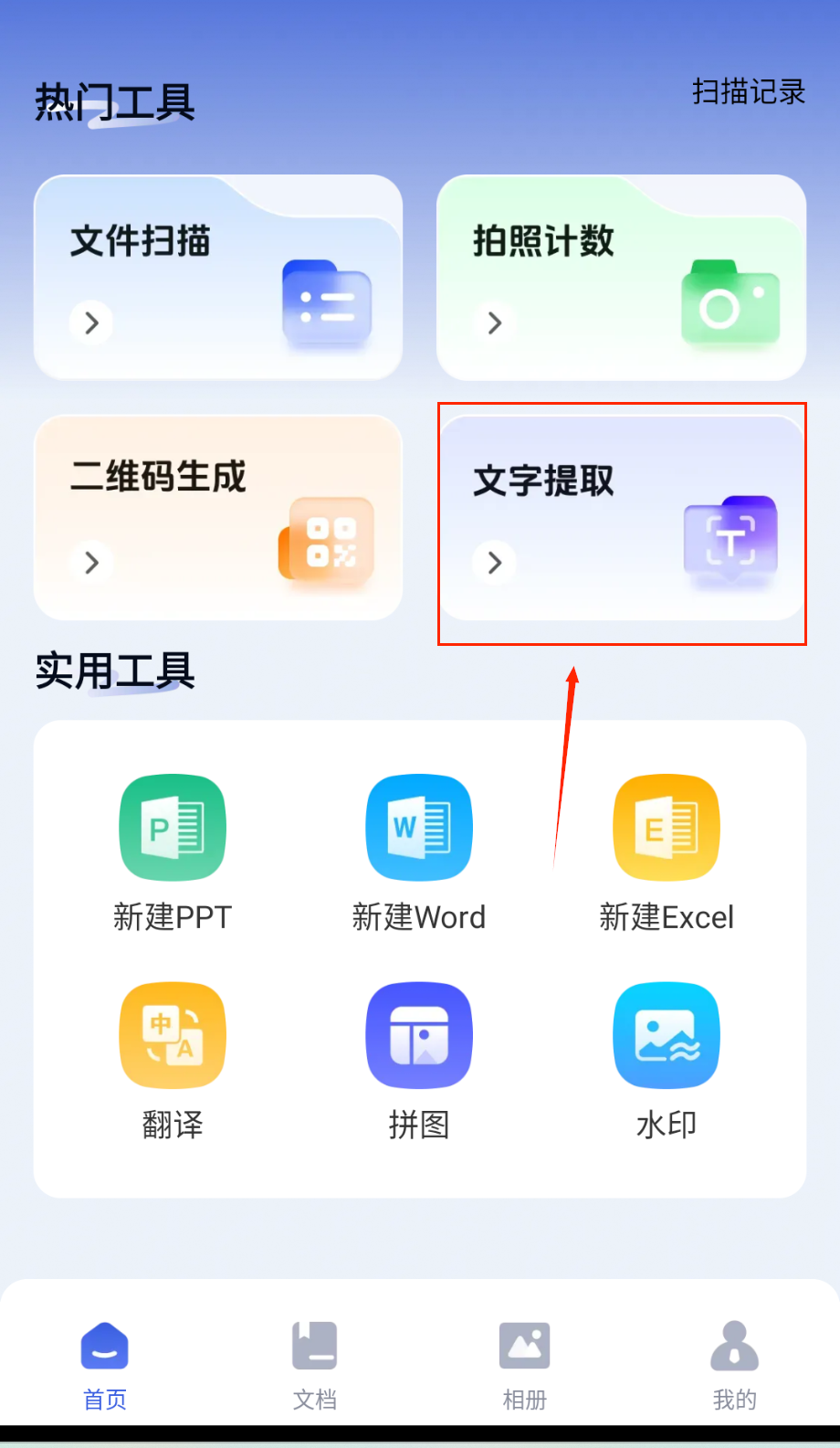Open the 文件扫描 file scan card
This screenshot has width=840, height=1448.
(217, 276)
